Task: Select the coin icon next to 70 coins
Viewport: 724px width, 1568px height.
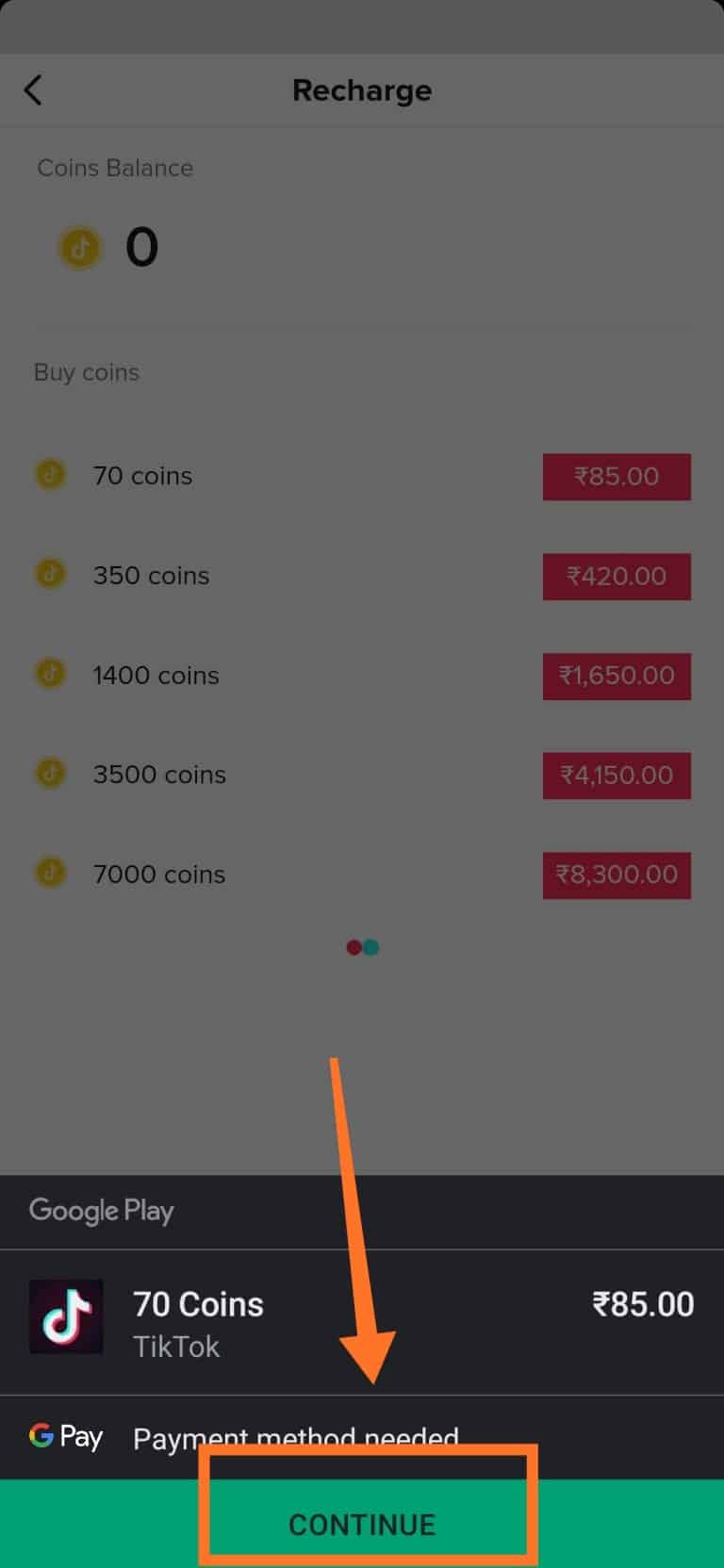Action: pyautogui.click(x=50, y=475)
